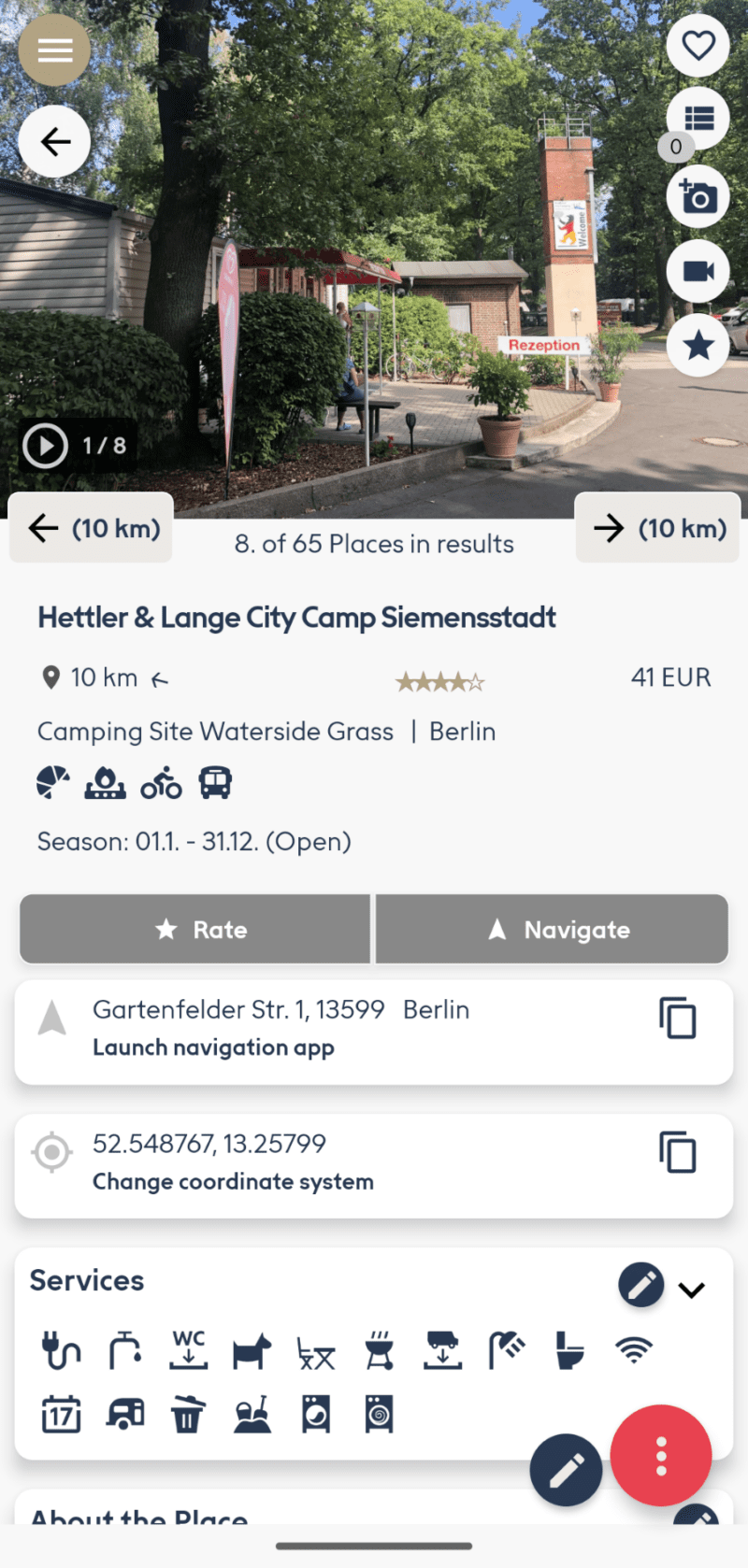This screenshot has height=1568, width=748.
Task: Open the results list view
Action: tap(698, 119)
